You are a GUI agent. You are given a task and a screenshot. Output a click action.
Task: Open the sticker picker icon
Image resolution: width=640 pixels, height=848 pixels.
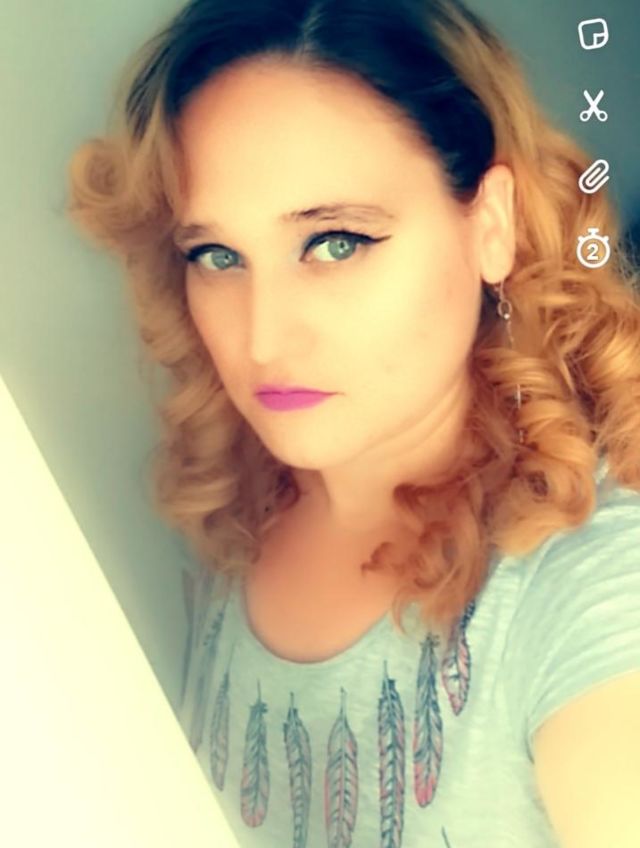tap(593, 34)
